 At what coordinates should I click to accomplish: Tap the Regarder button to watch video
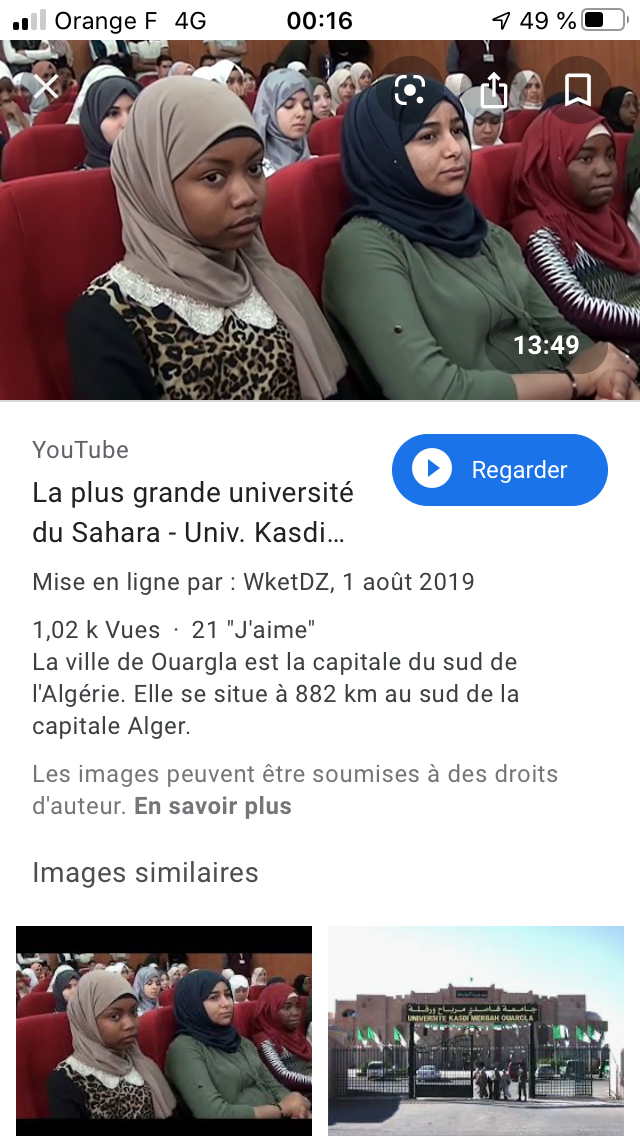coord(500,469)
